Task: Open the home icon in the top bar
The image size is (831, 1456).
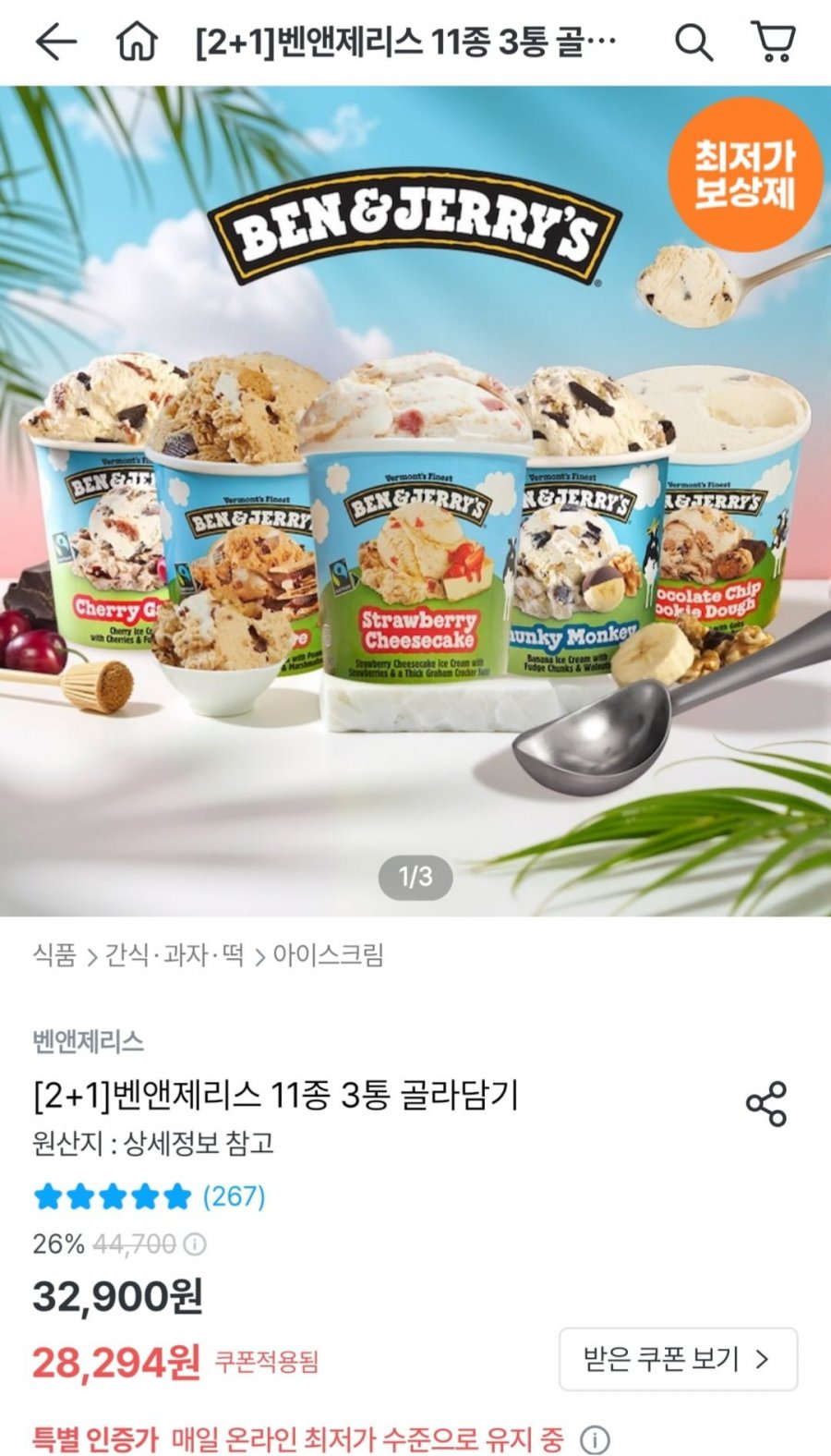Action: click(x=137, y=42)
